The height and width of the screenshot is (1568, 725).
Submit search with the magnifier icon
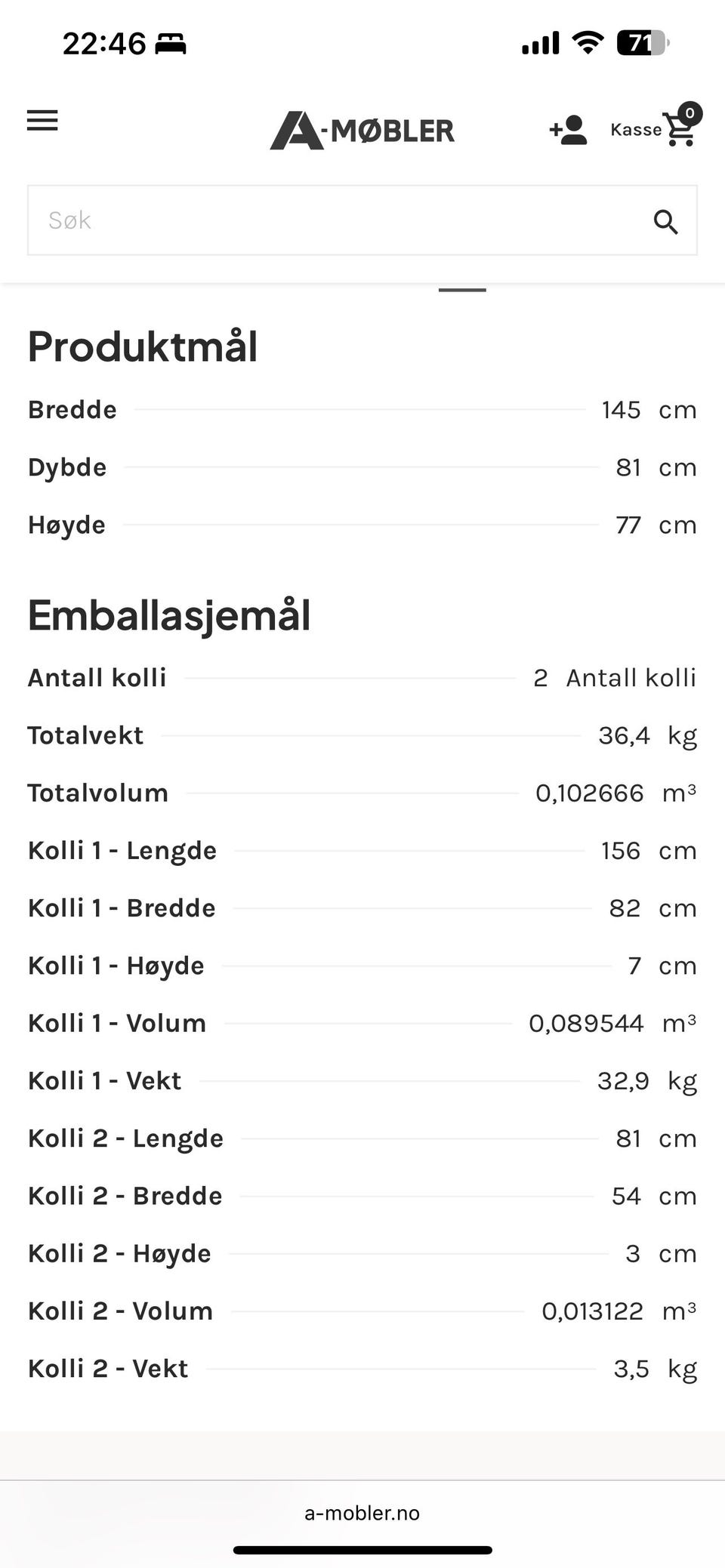665,221
